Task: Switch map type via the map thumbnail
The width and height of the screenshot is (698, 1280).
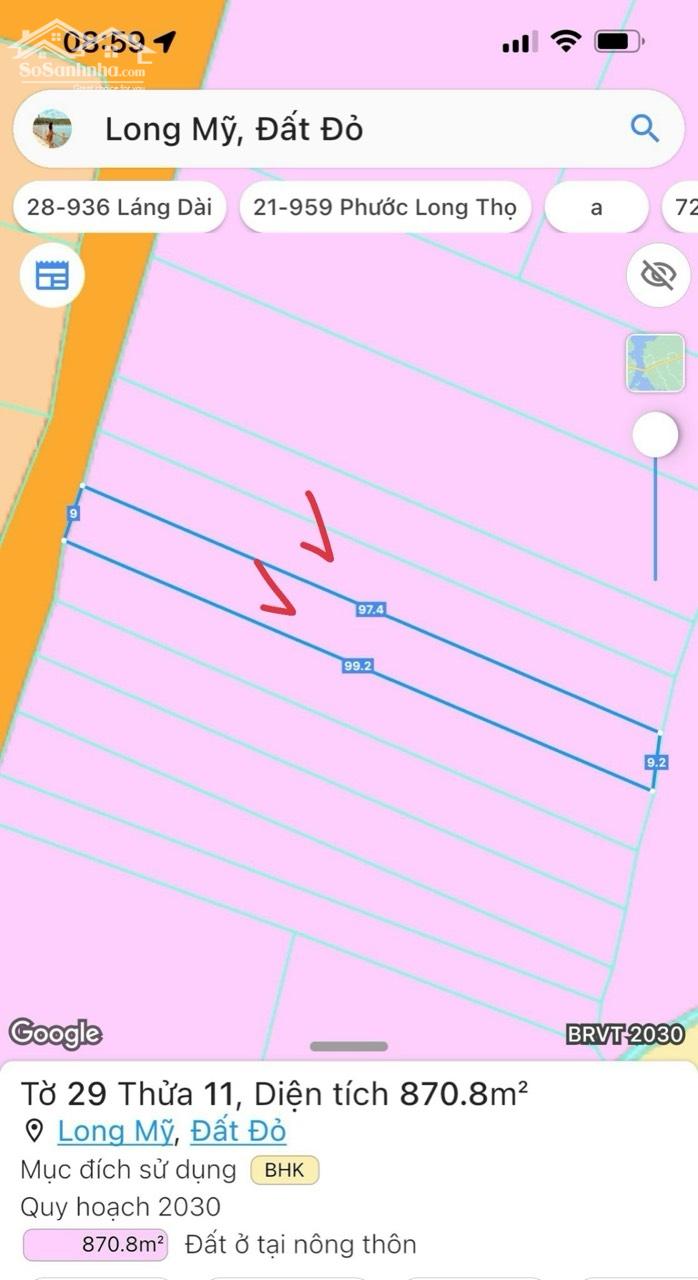Action: click(x=655, y=363)
